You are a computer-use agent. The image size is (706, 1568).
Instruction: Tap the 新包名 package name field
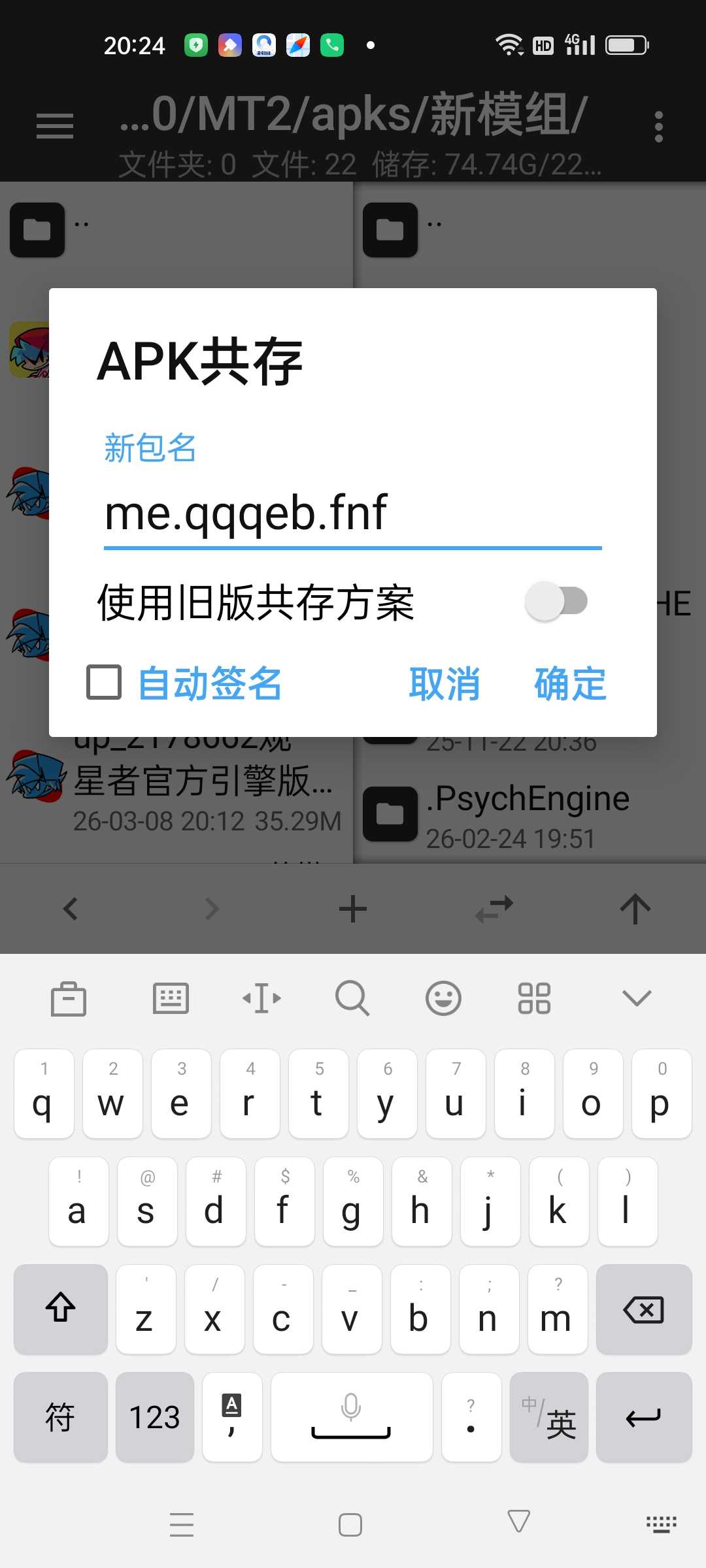tap(352, 514)
